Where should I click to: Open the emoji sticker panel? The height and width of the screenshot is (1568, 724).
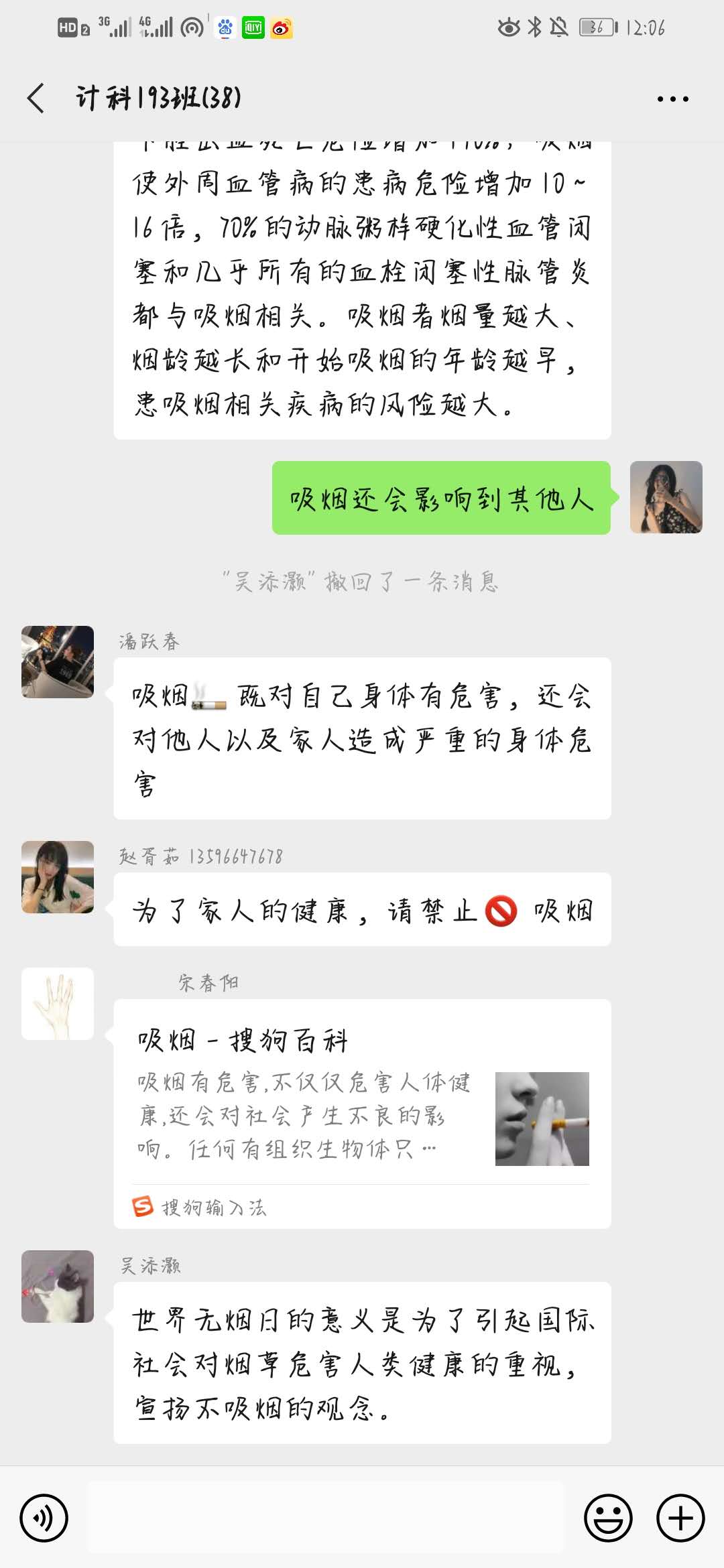(608, 1518)
